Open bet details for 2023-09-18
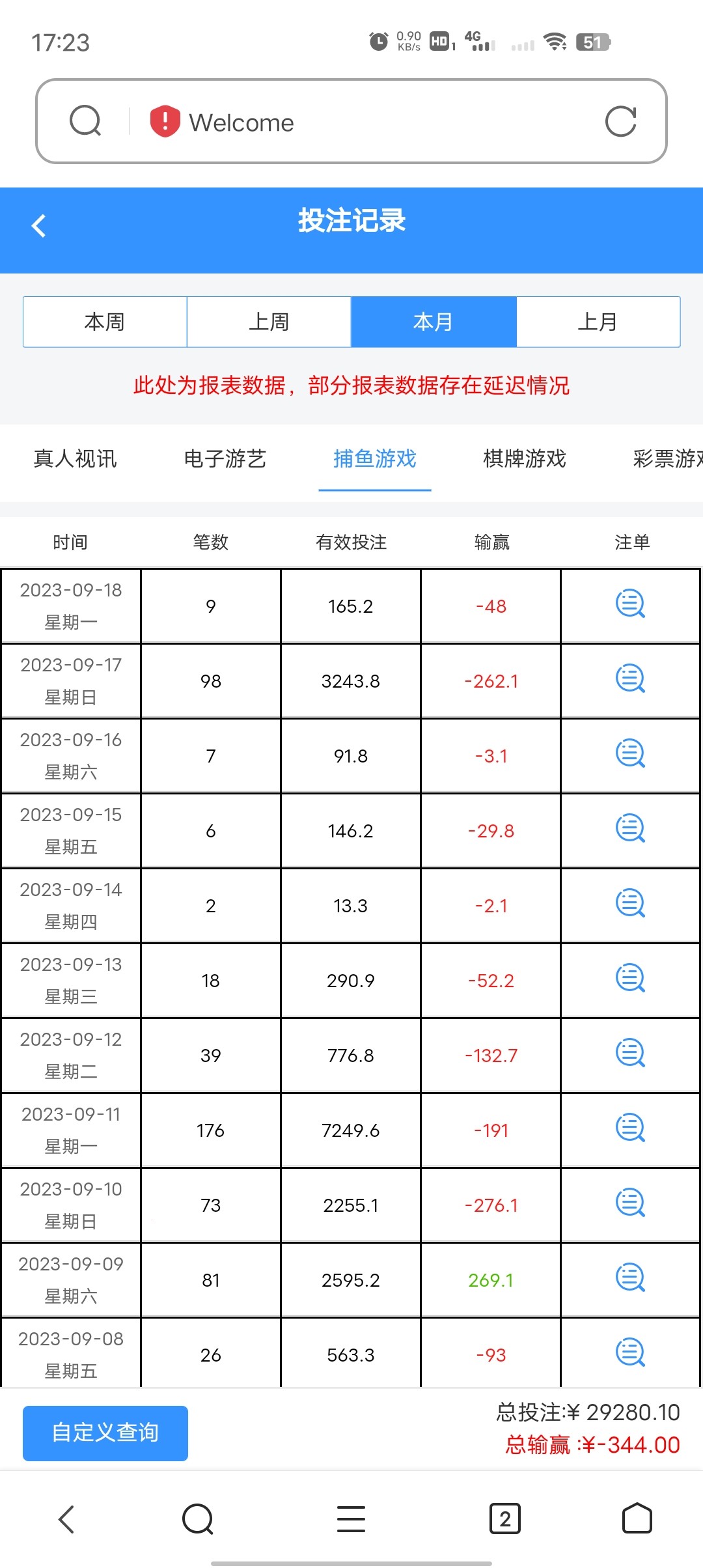The width and height of the screenshot is (703, 1568). (x=630, y=604)
